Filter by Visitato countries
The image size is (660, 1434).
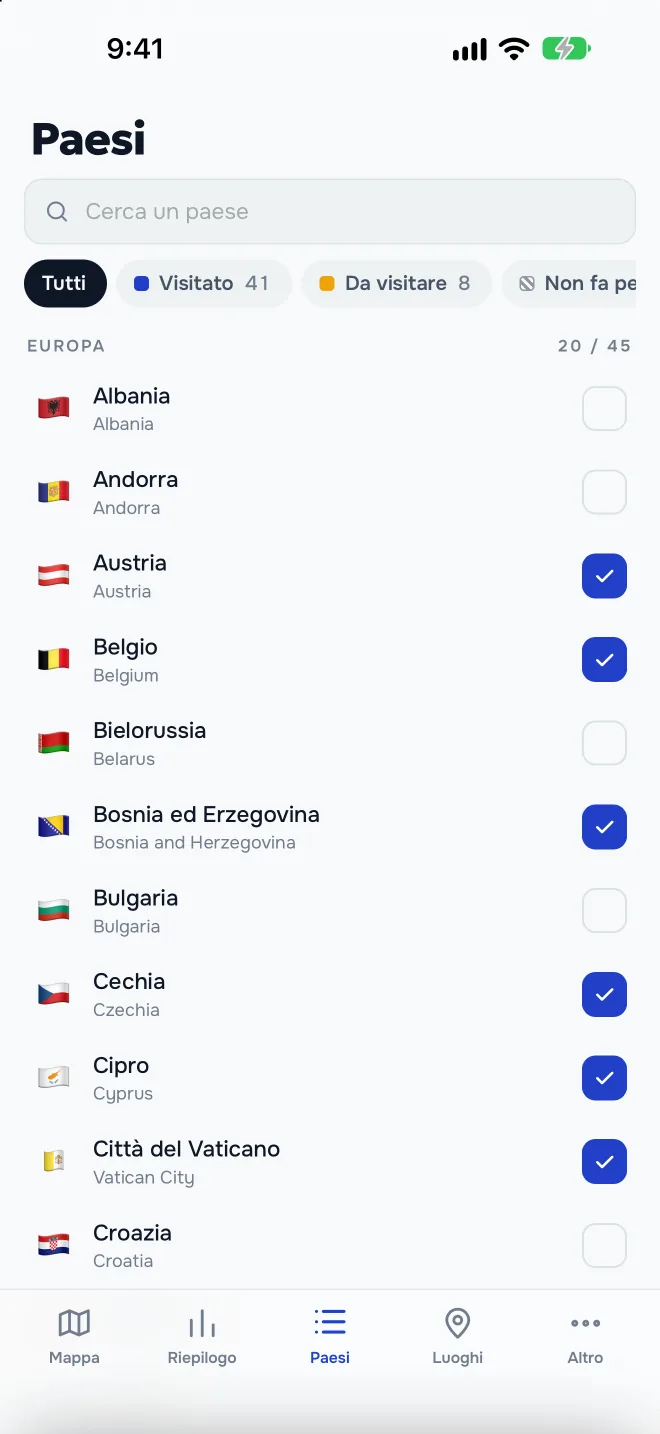point(204,283)
